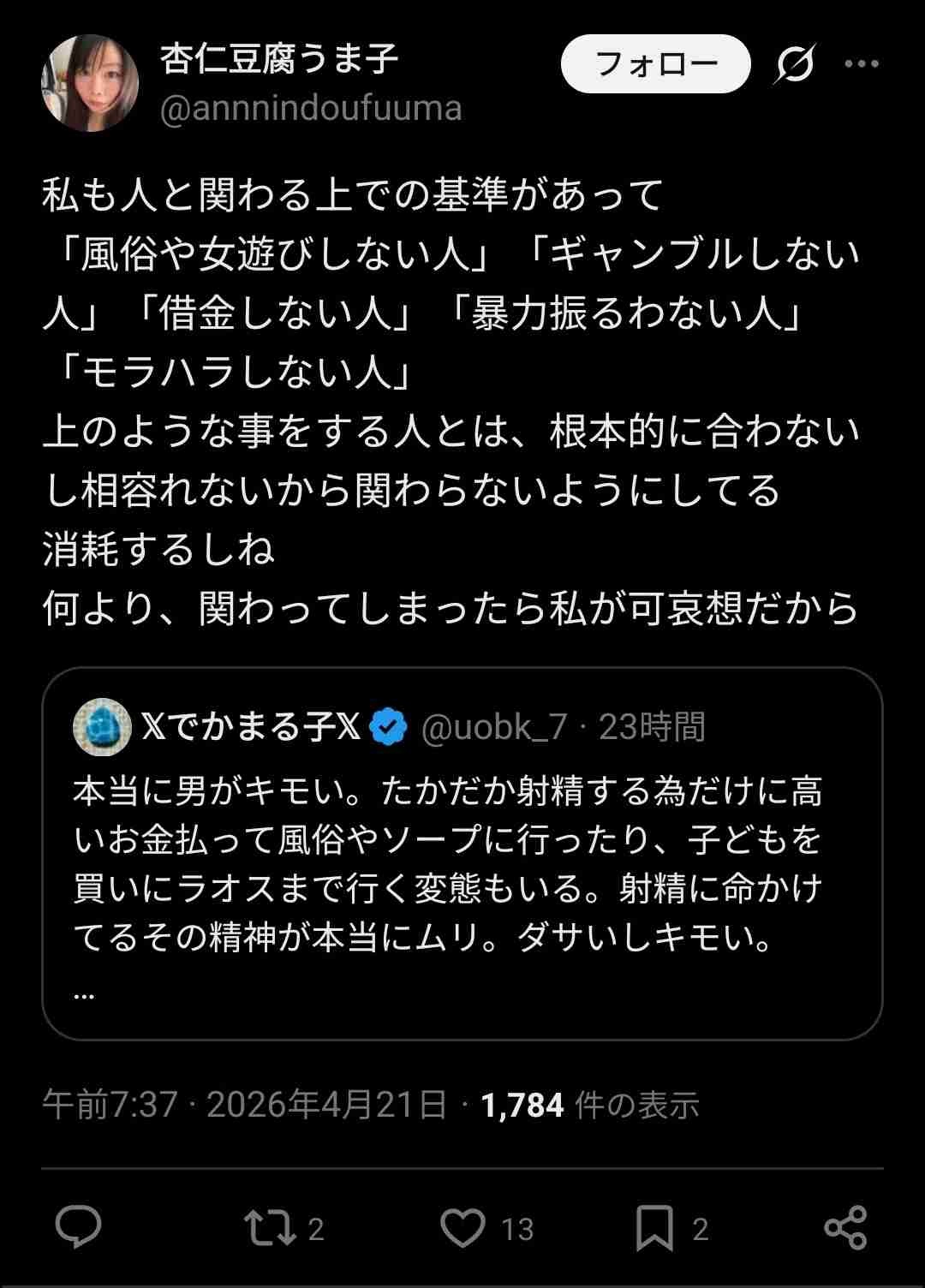
Task: Open the @annnindoufuuma handle
Action: click(x=311, y=109)
